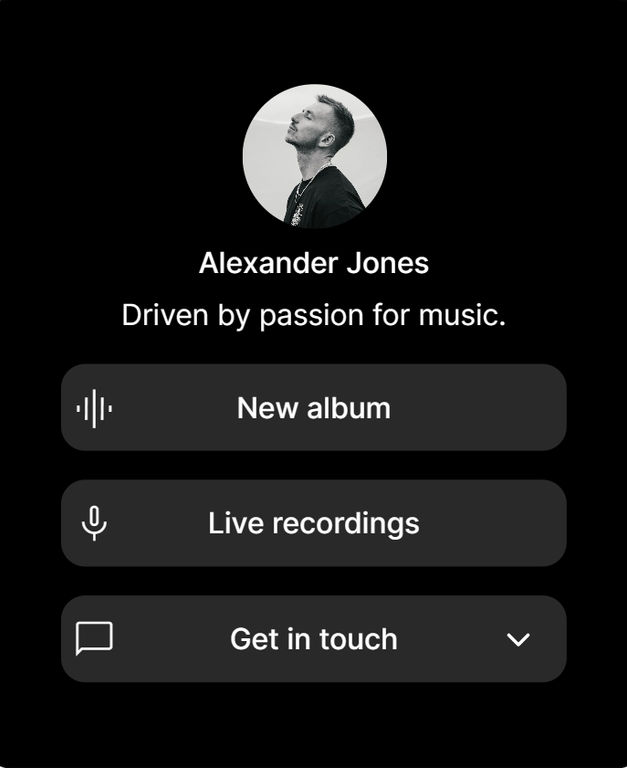Open Live recordings
Image resolution: width=627 pixels, height=768 pixels.
point(313,523)
